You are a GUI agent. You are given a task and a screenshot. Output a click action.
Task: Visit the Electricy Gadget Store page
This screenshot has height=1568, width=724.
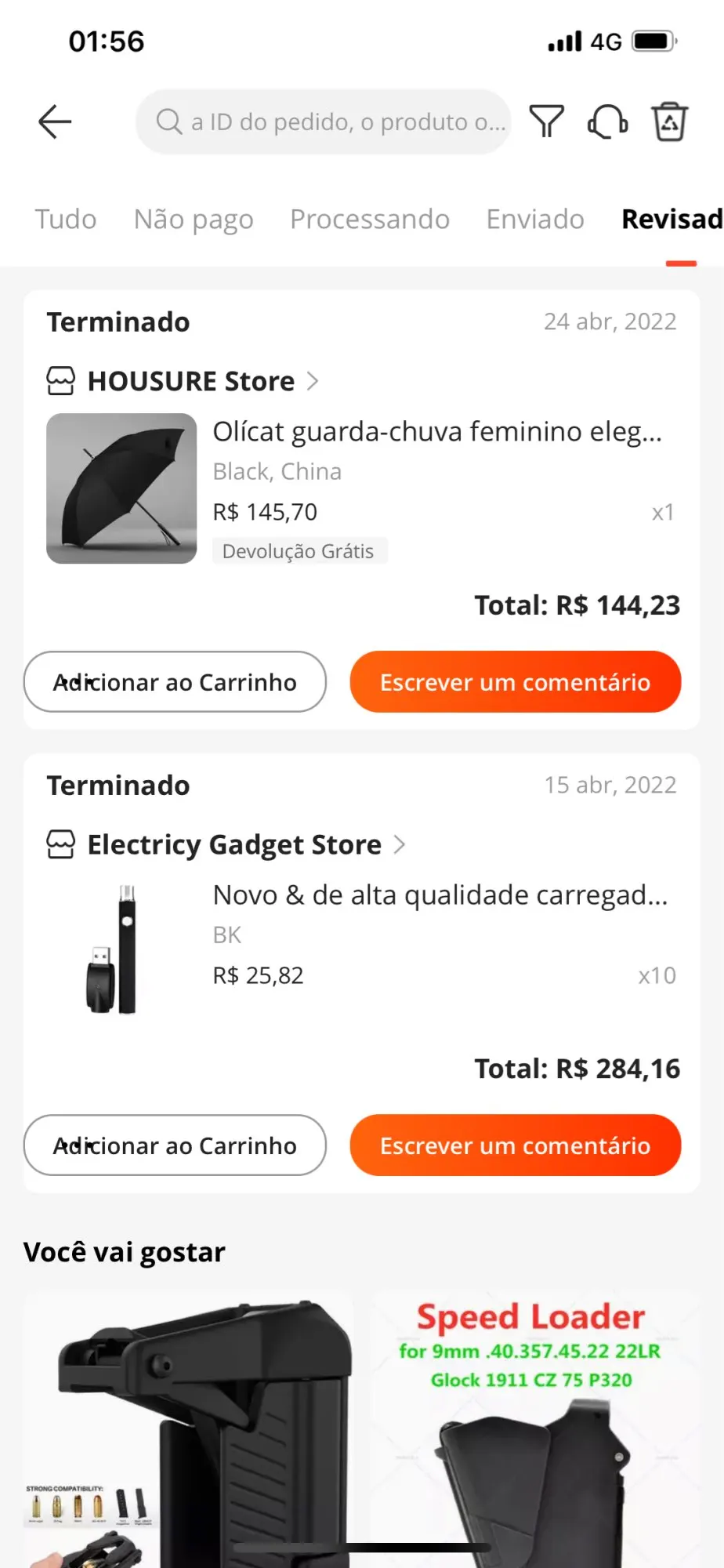234,844
